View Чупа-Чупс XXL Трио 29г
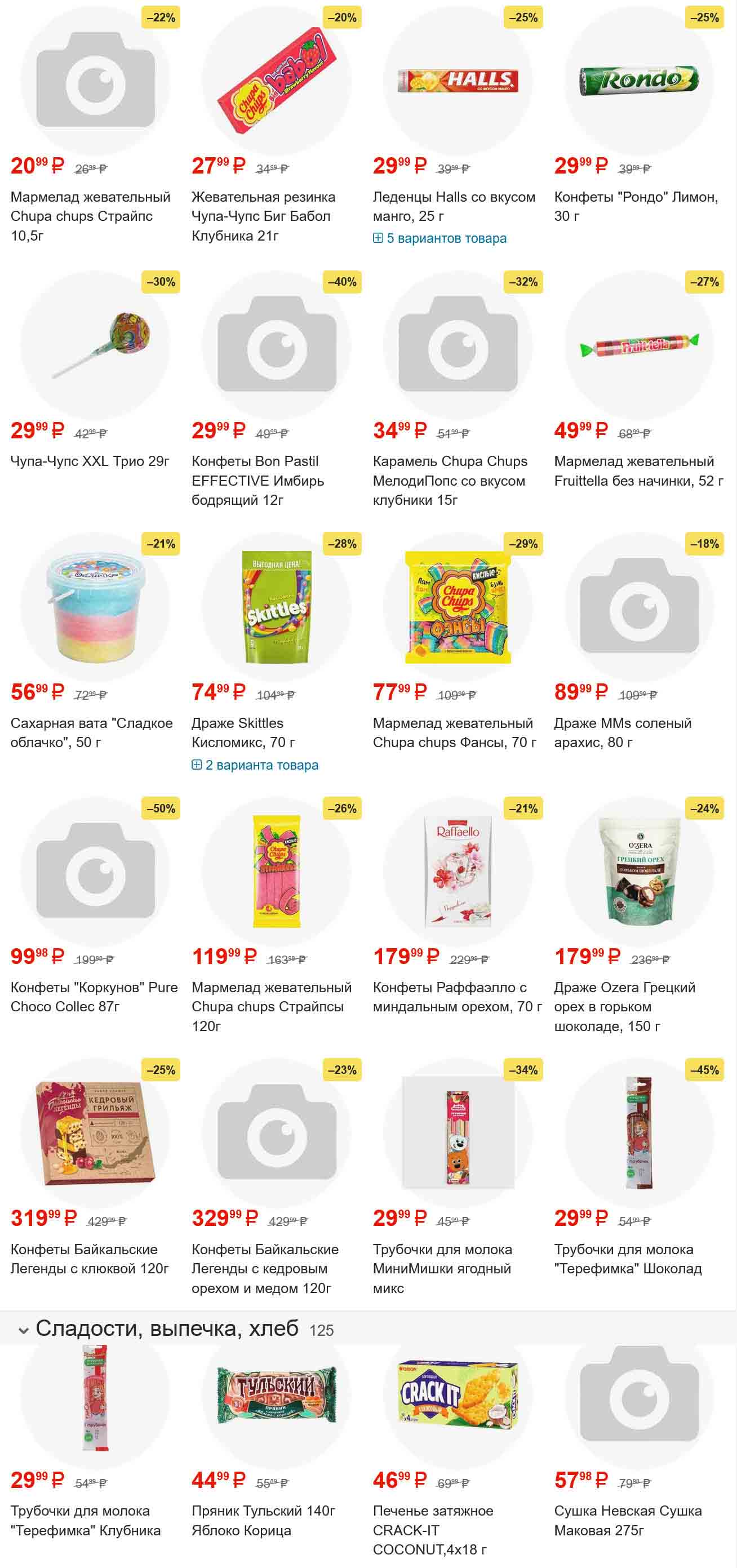This screenshot has height=1568, width=737. tap(90, 461)
